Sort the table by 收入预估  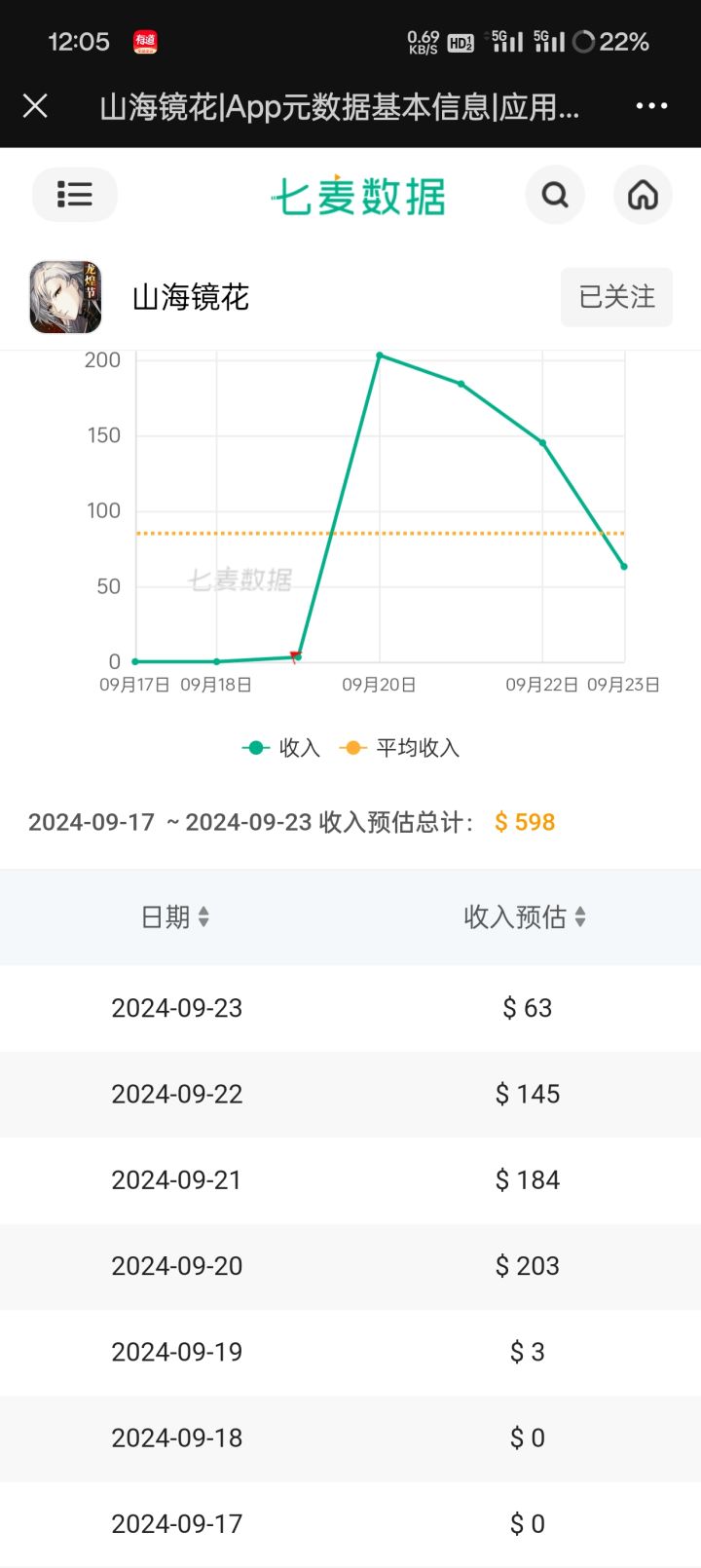525,916
